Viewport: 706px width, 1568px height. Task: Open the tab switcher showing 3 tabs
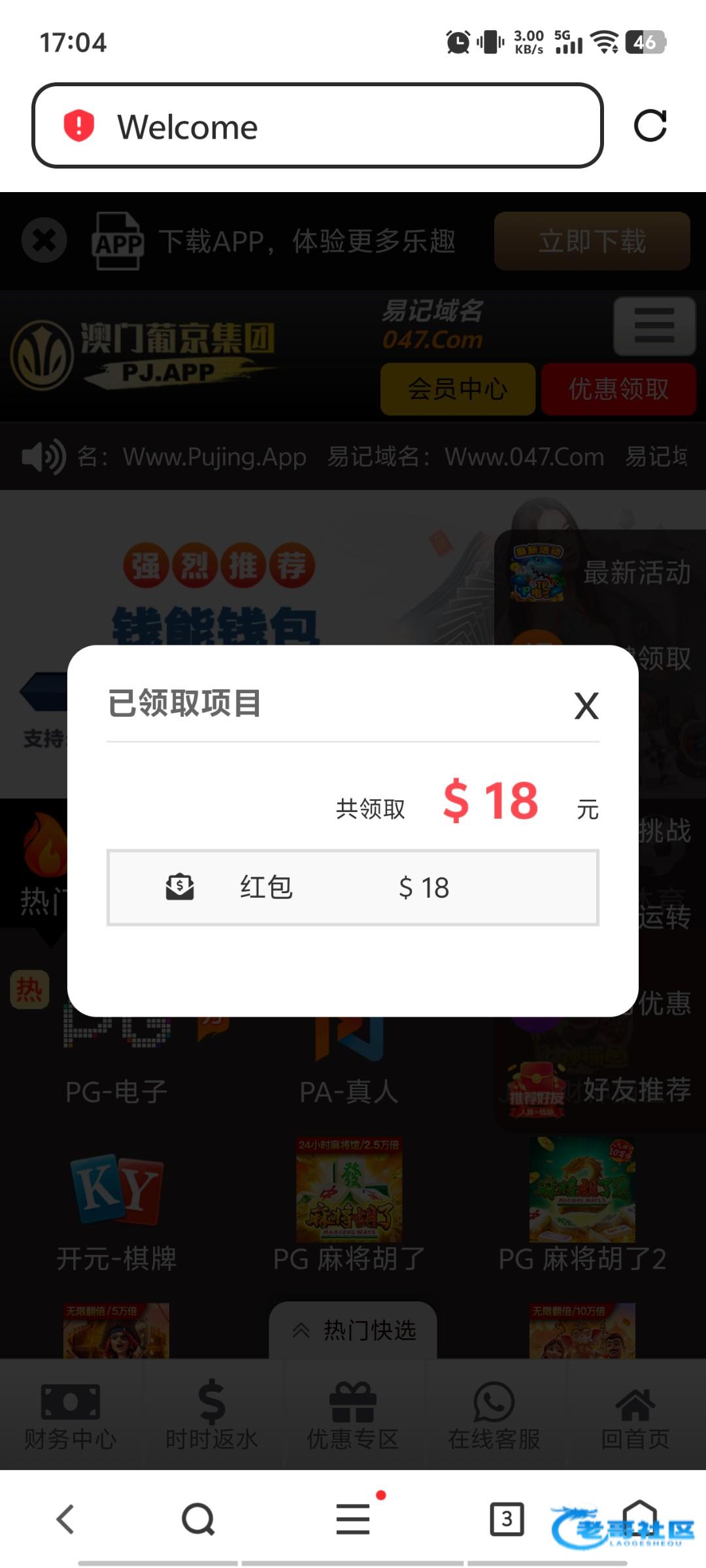507,1519
